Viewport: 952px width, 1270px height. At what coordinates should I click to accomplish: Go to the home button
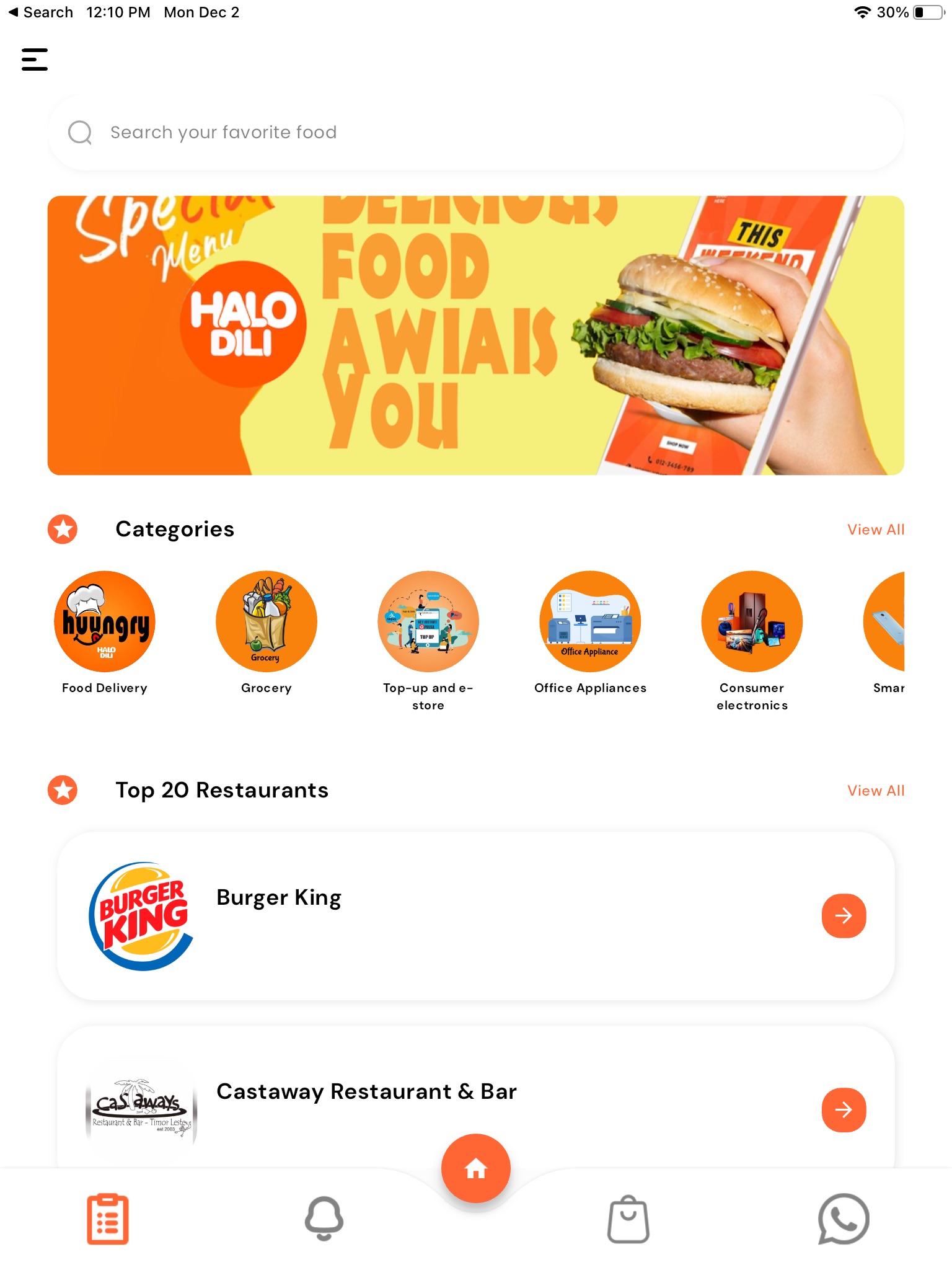coord(476,1168)
